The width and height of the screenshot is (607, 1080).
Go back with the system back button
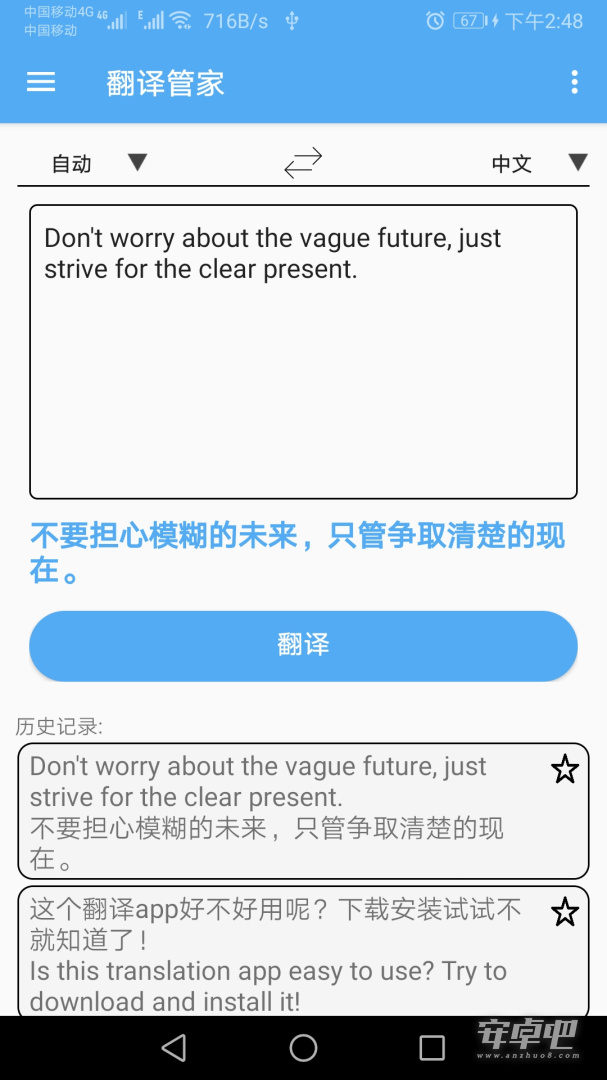coord(174,1048)
